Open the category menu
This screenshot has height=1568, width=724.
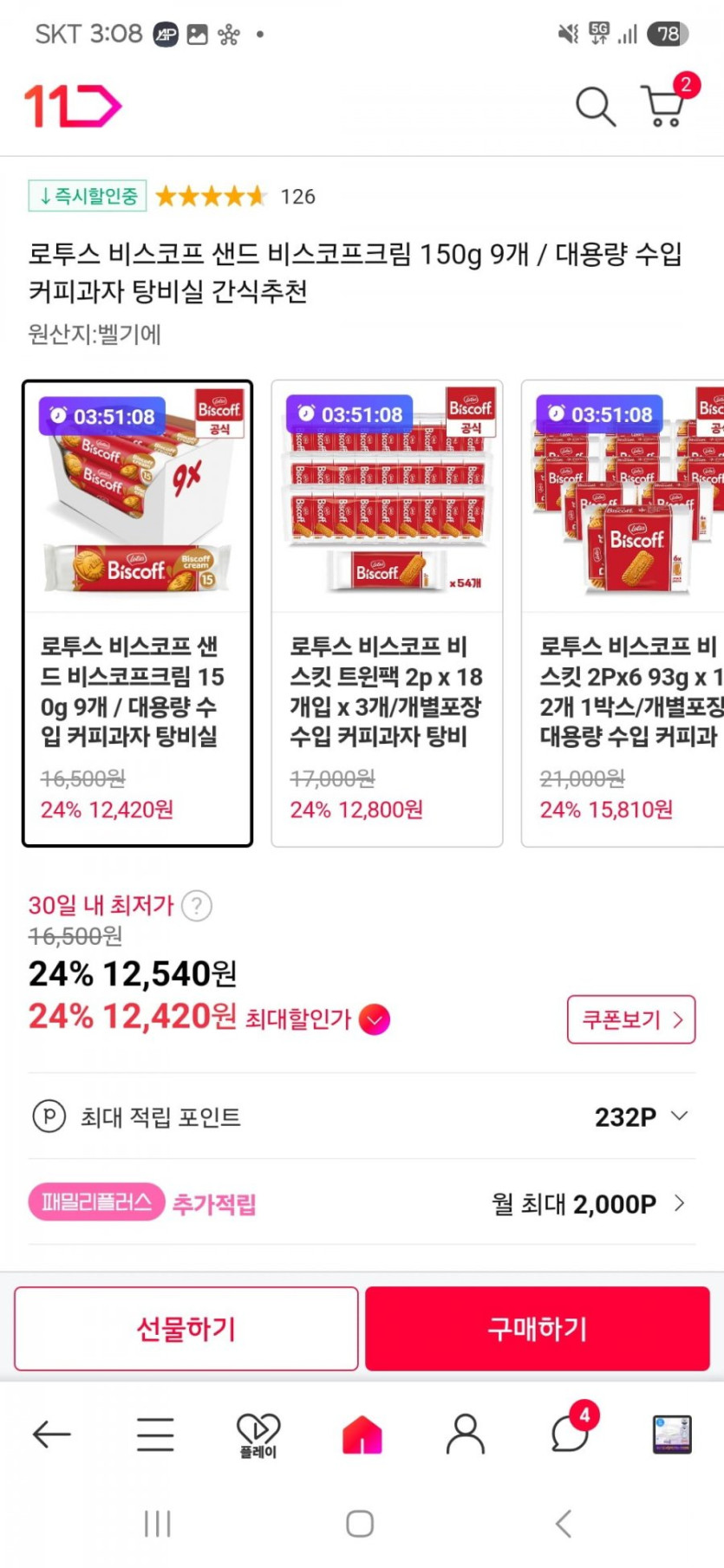pyautogui.click(x=155, y=1434)
